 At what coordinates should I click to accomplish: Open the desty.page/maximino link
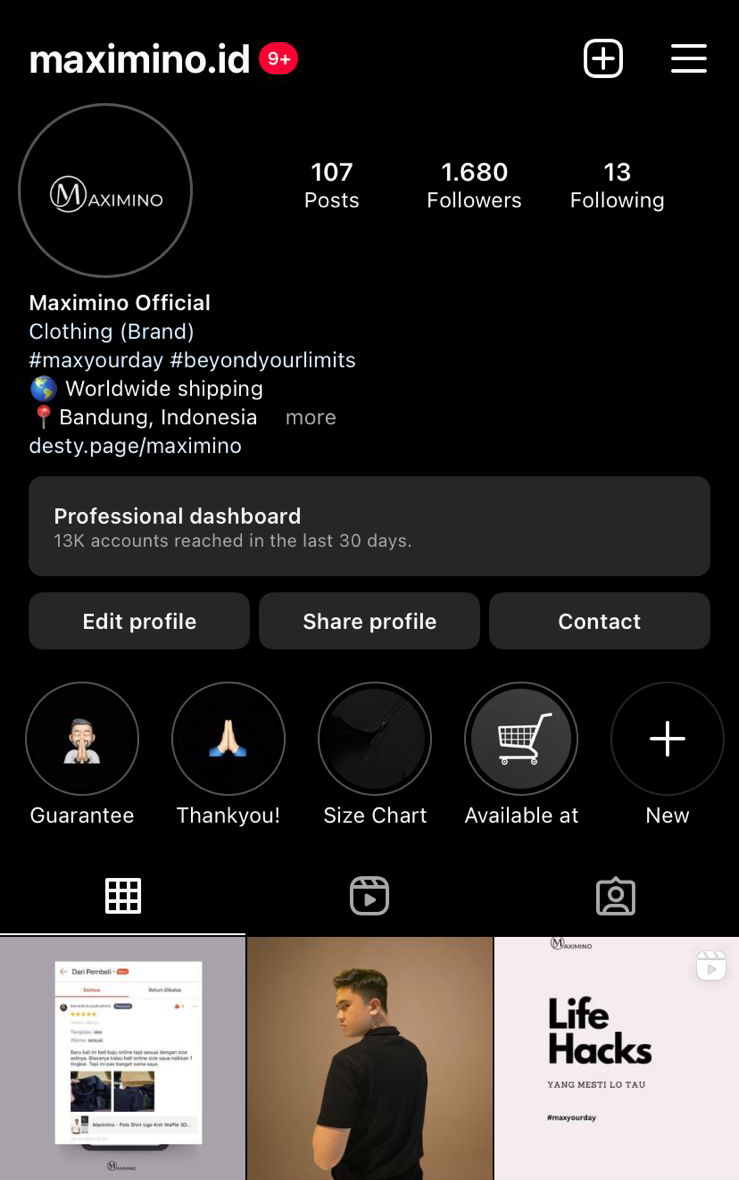coord(135,446)
